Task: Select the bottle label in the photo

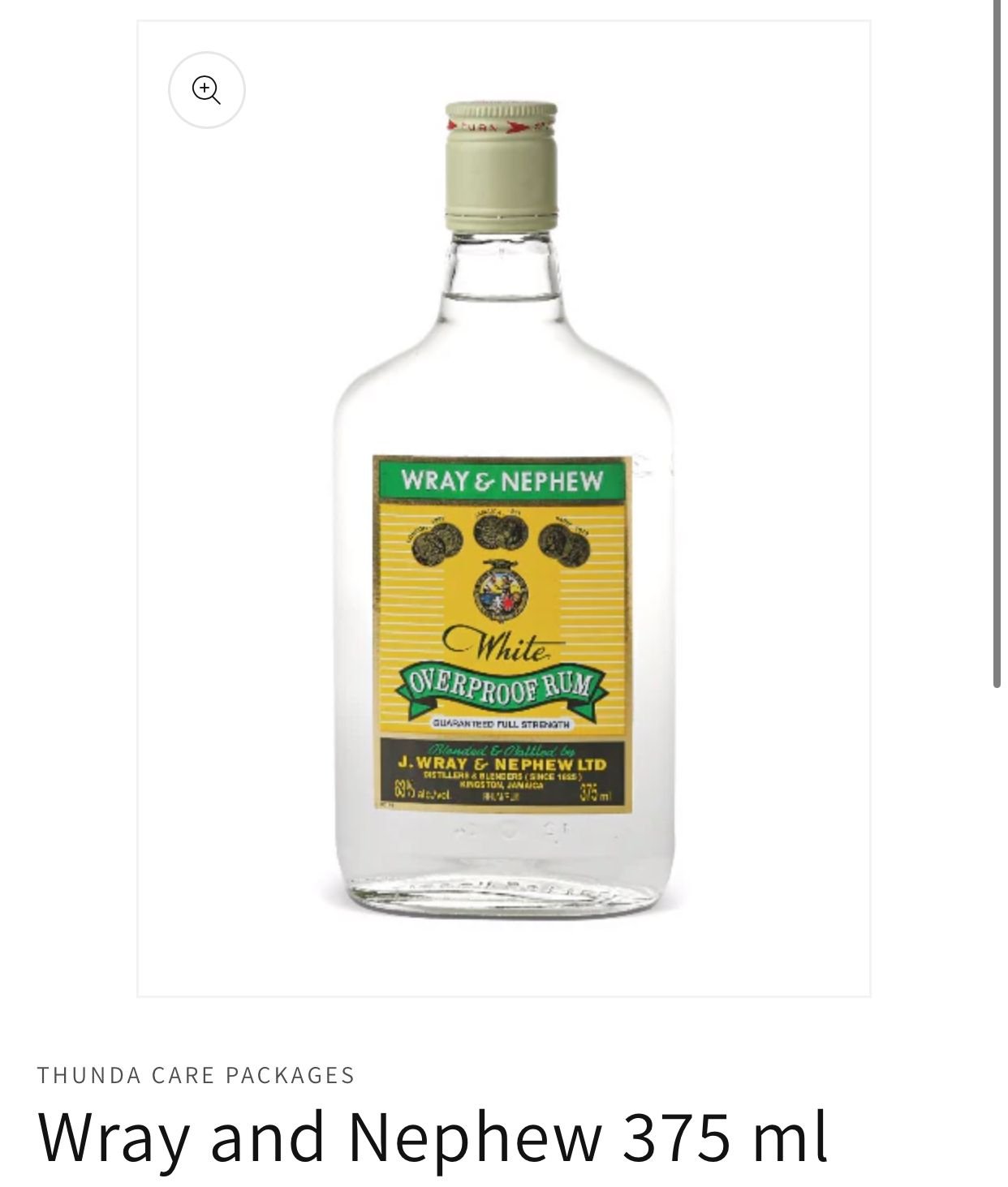Action: point(502,633)
